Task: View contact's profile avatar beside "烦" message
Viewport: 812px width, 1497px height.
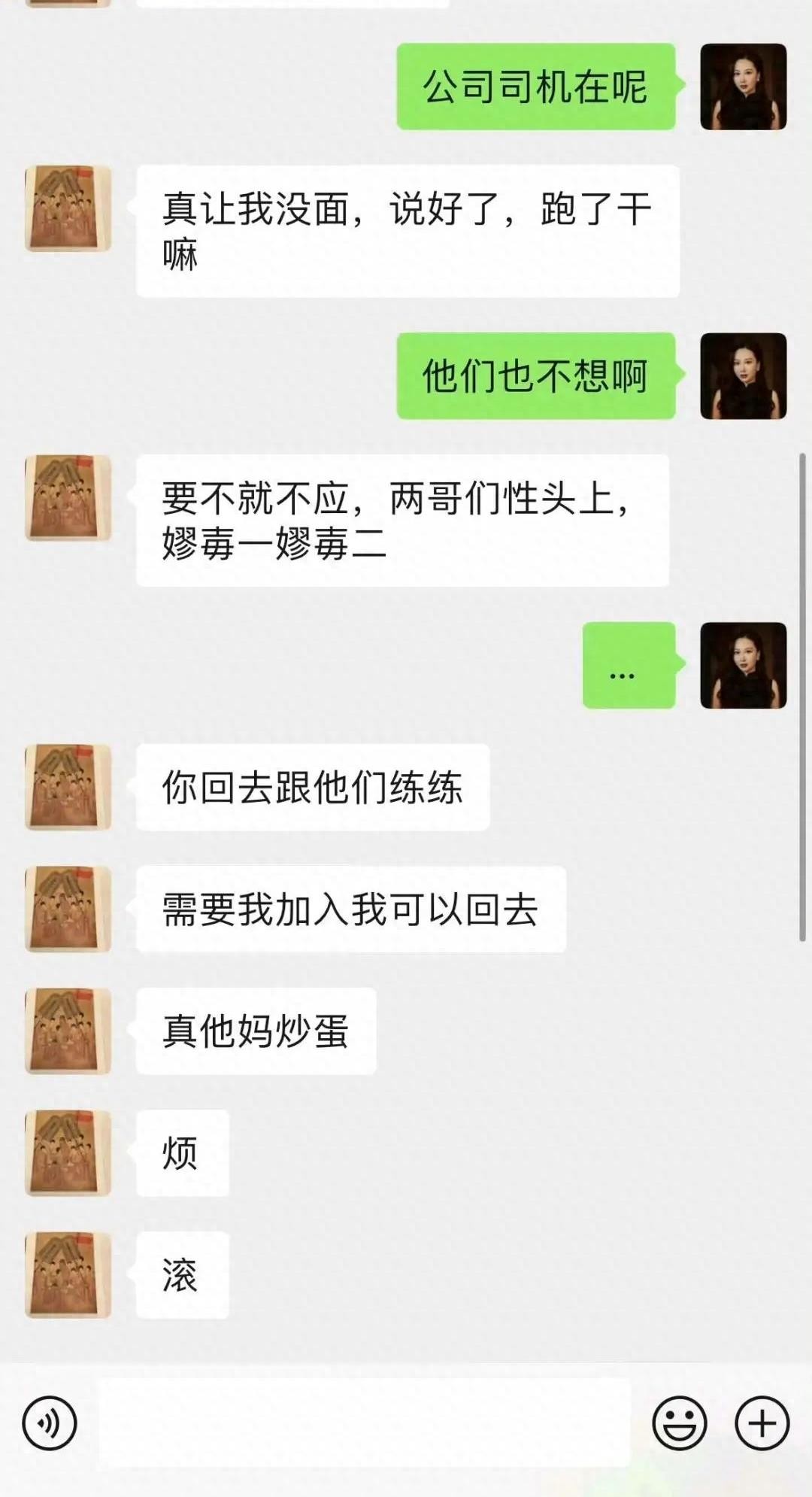Action: coord(68,1152)
